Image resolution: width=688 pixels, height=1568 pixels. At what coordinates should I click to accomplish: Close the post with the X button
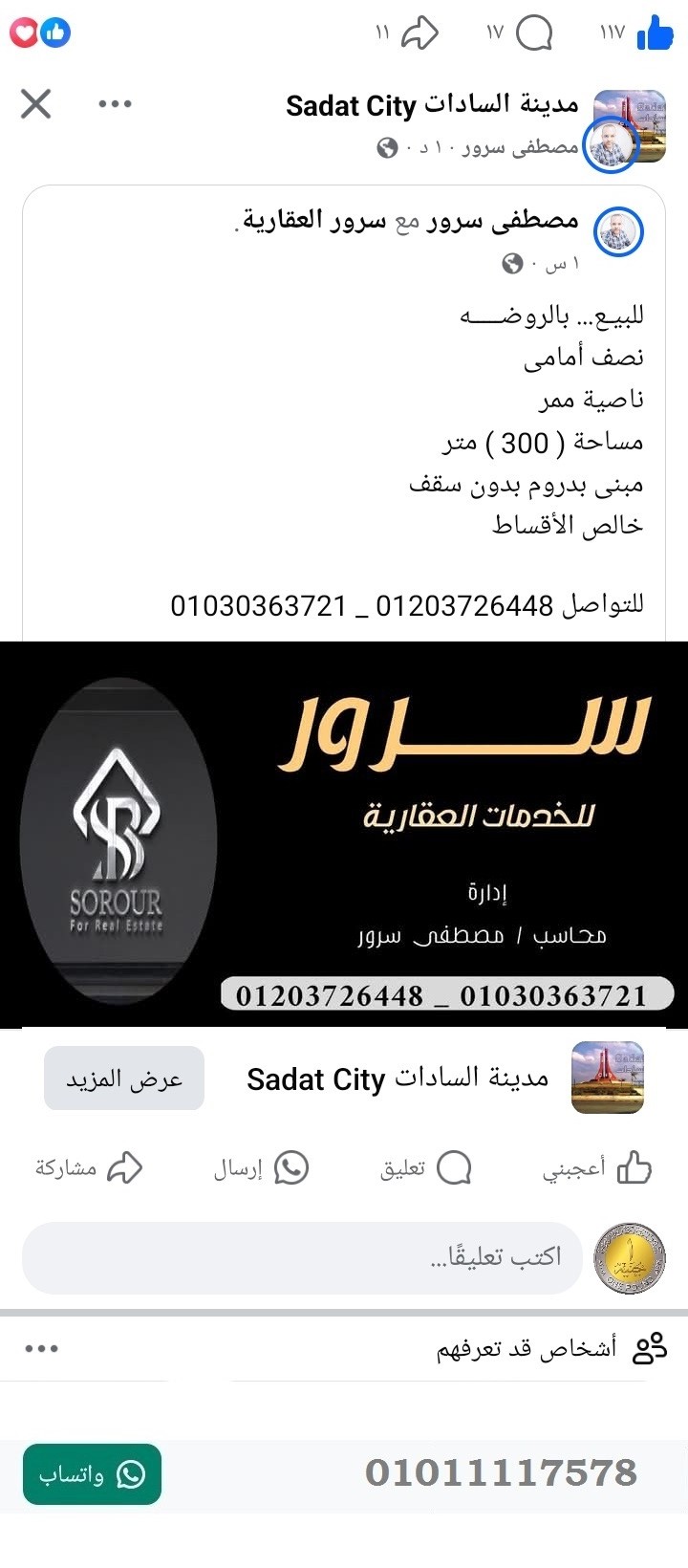(x=35, y=105)
